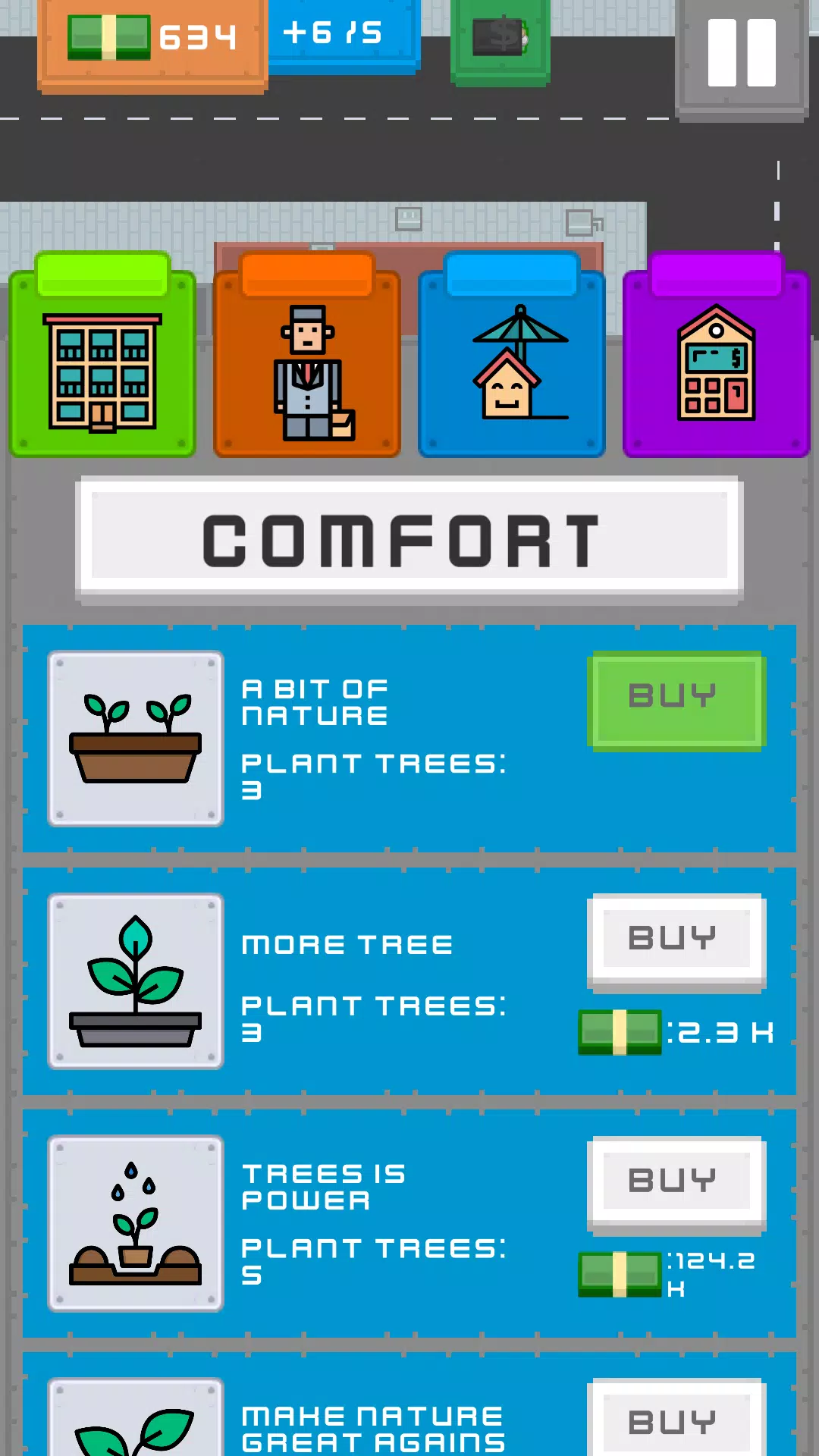This screenshot has width=819, height=1456.
Task: Open the green cash bonus button
Action: [500, 38]
